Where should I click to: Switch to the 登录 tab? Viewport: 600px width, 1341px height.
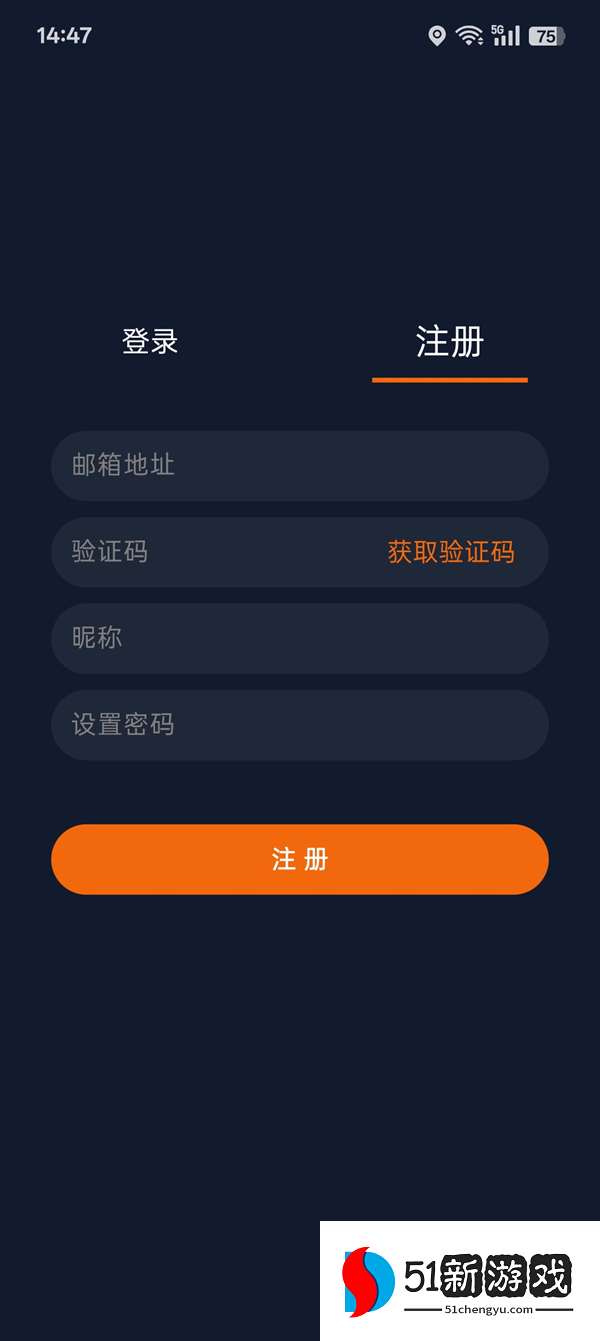point(150,342)
